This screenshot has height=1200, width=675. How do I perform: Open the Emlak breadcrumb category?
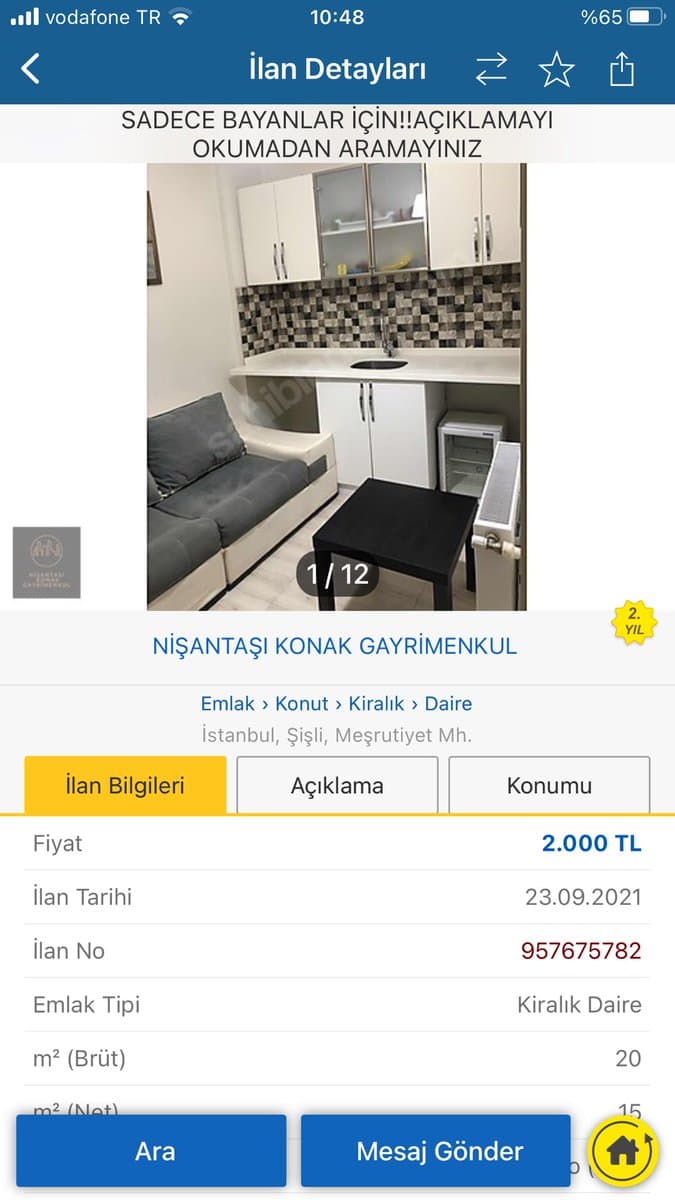click(228, 703)
